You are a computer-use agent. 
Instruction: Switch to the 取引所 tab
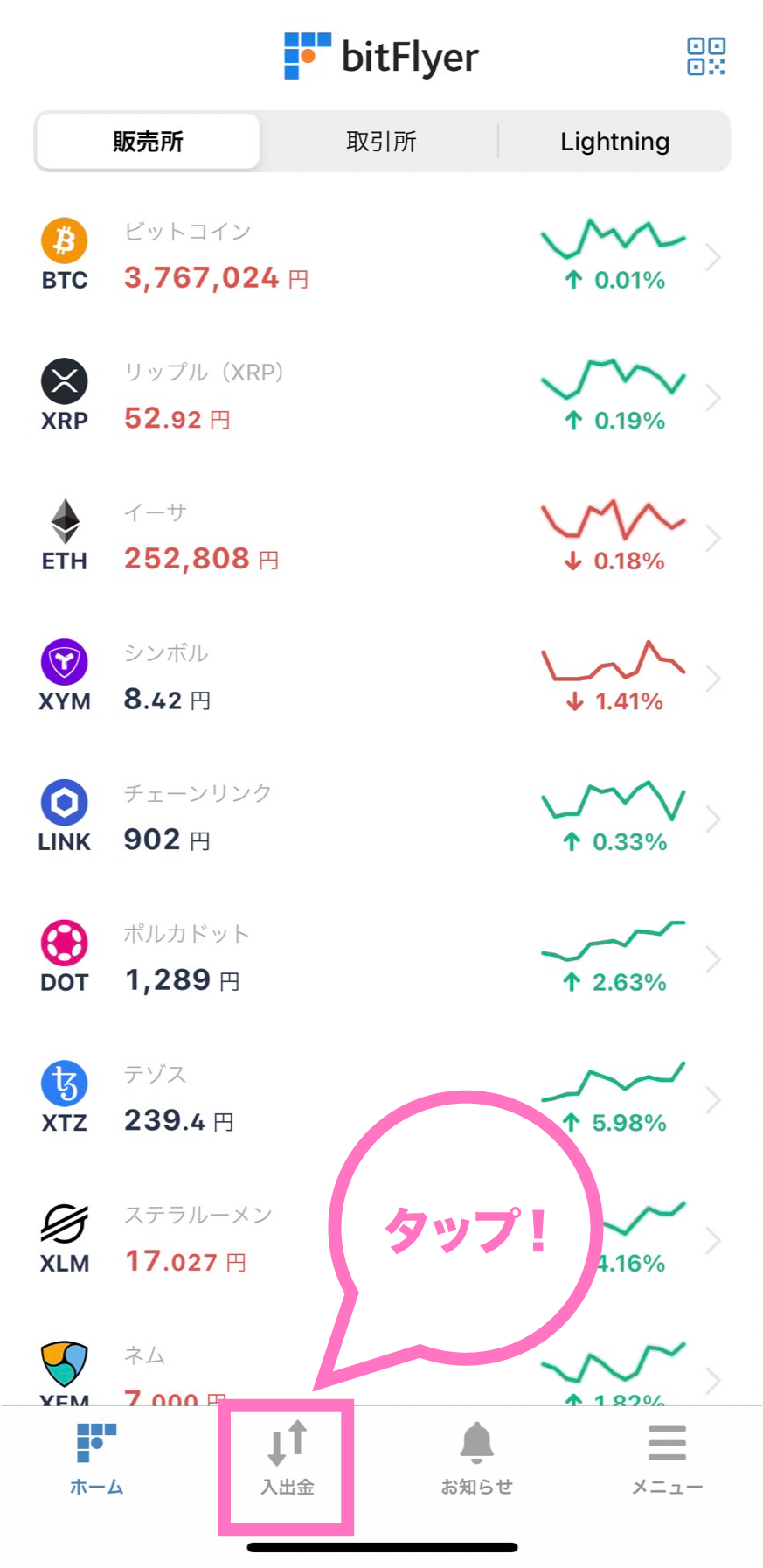pyautogui.click(x=382, y=140)
